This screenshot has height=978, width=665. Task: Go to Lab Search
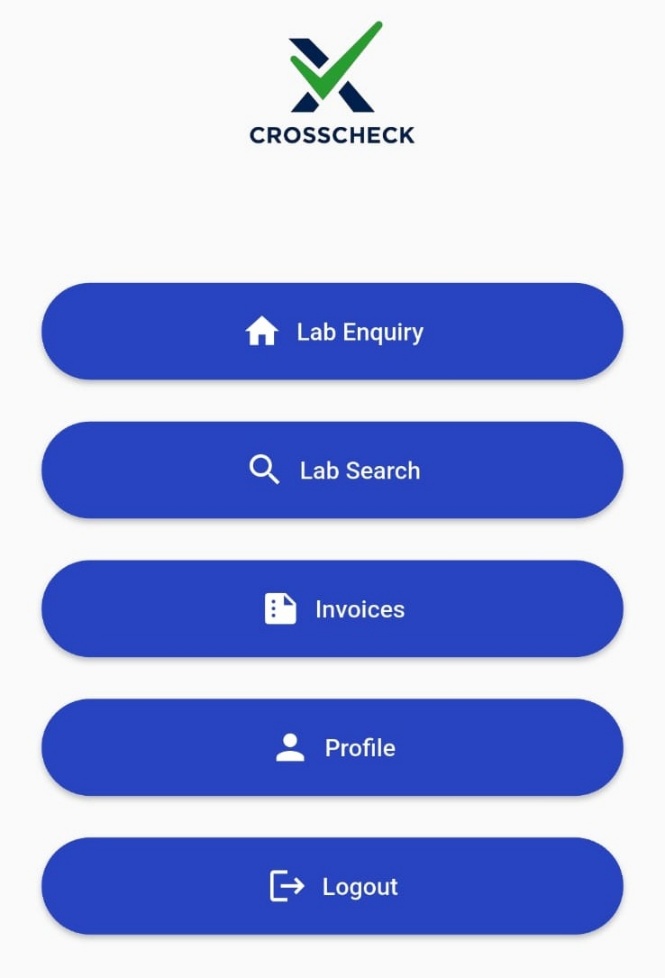click(332, 470)
